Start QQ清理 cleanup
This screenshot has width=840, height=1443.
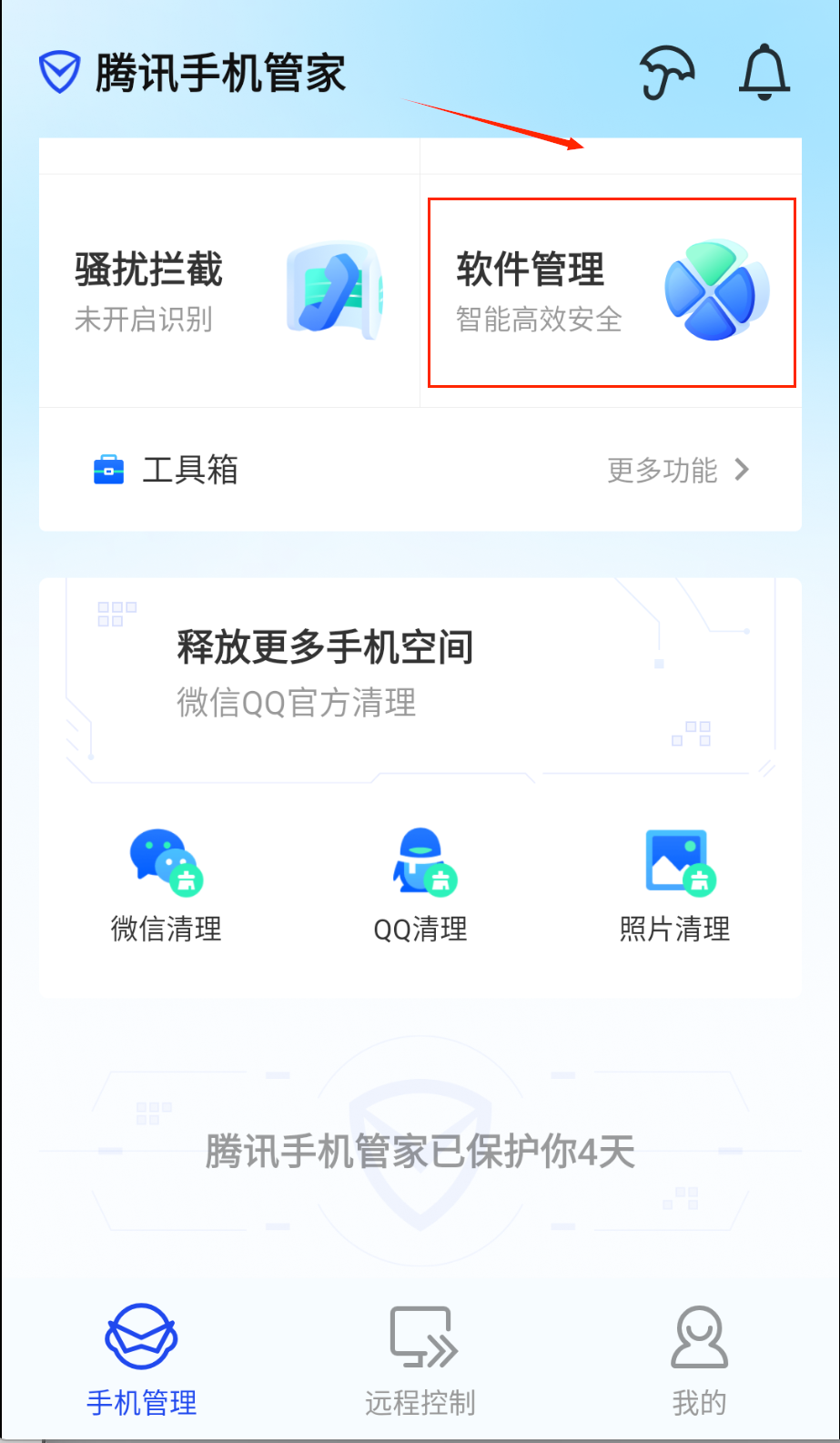(x=420, y=884)
